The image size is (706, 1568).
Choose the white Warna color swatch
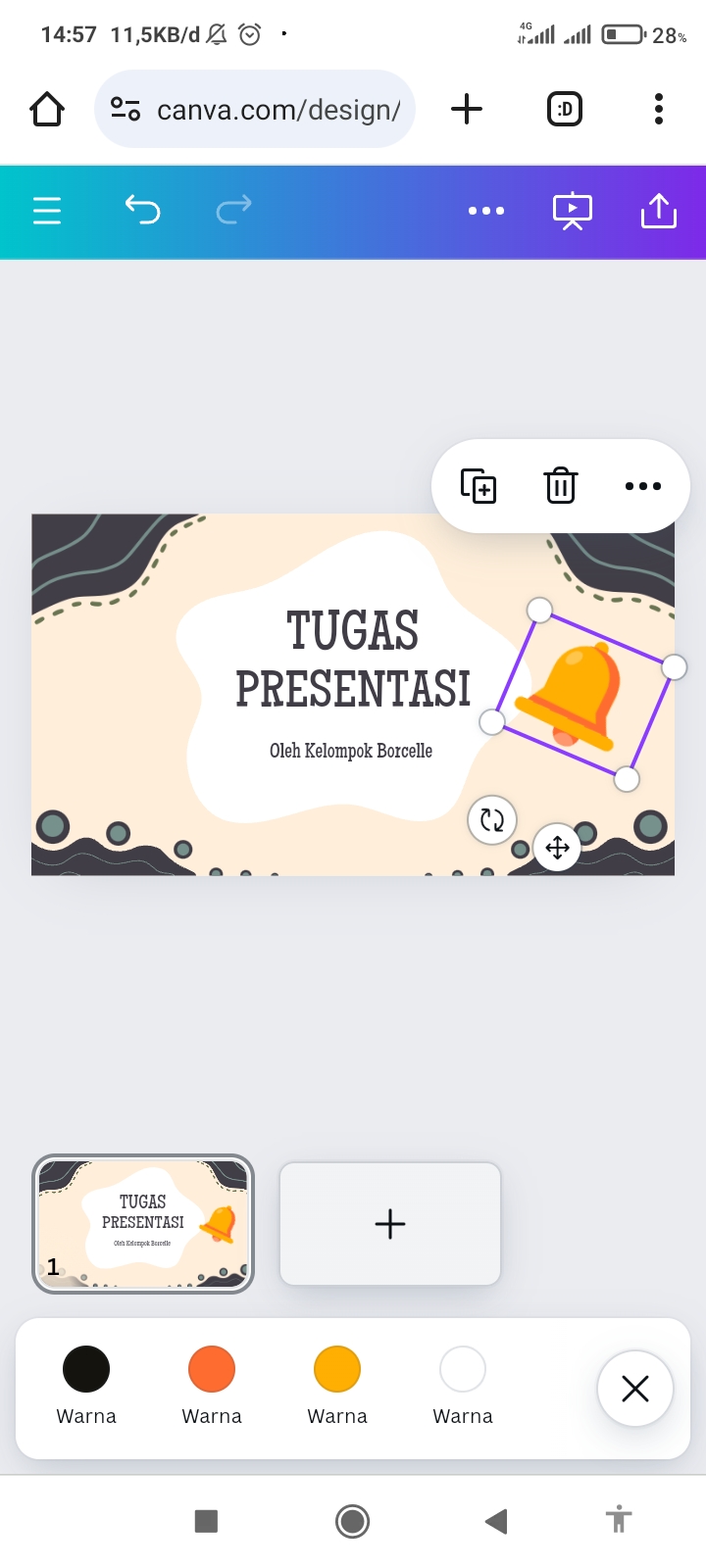pos(463,1369)
